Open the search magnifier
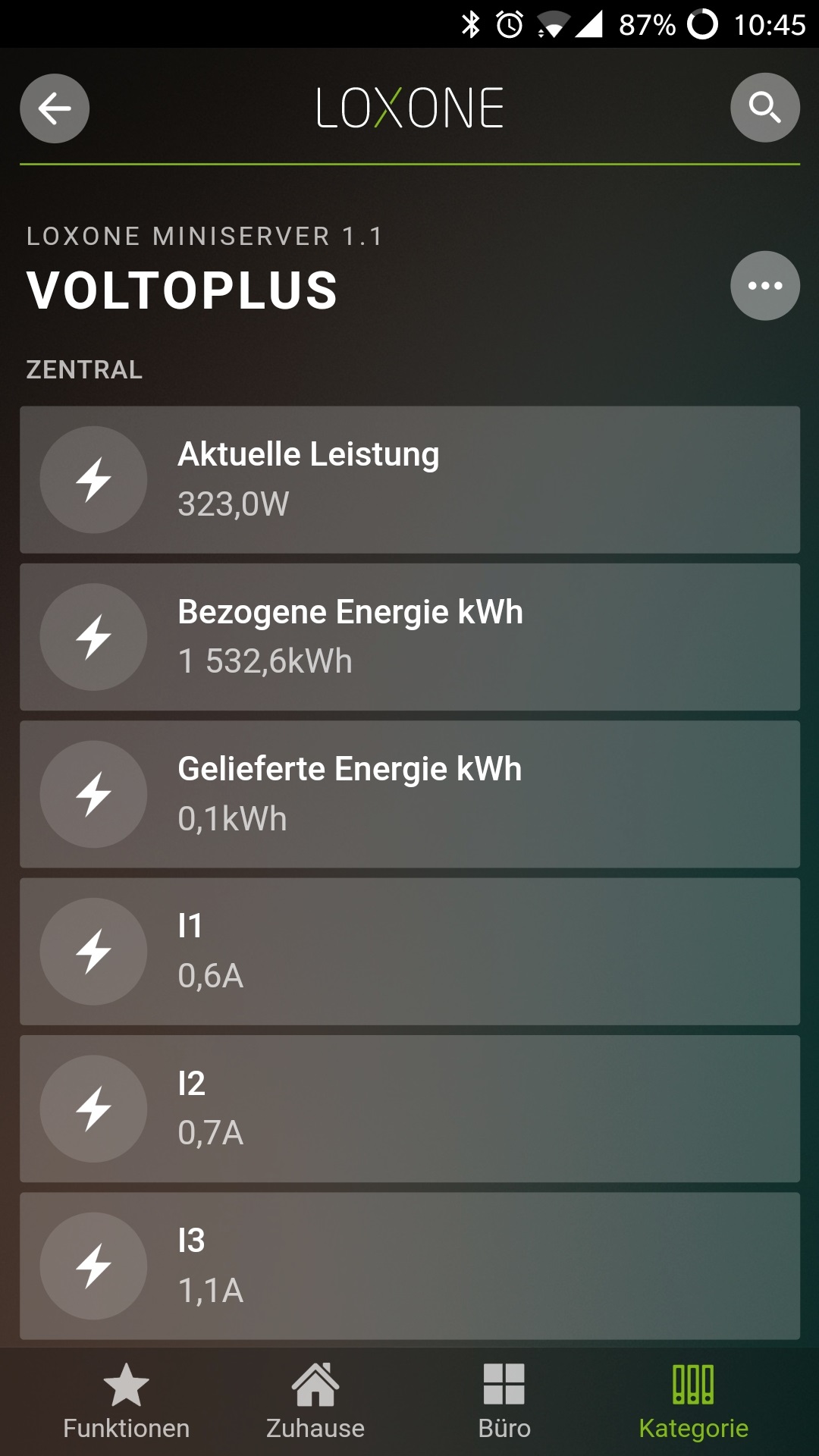Image resolution: width=819 pixels, height=1456 pixels. pos(764,108)
